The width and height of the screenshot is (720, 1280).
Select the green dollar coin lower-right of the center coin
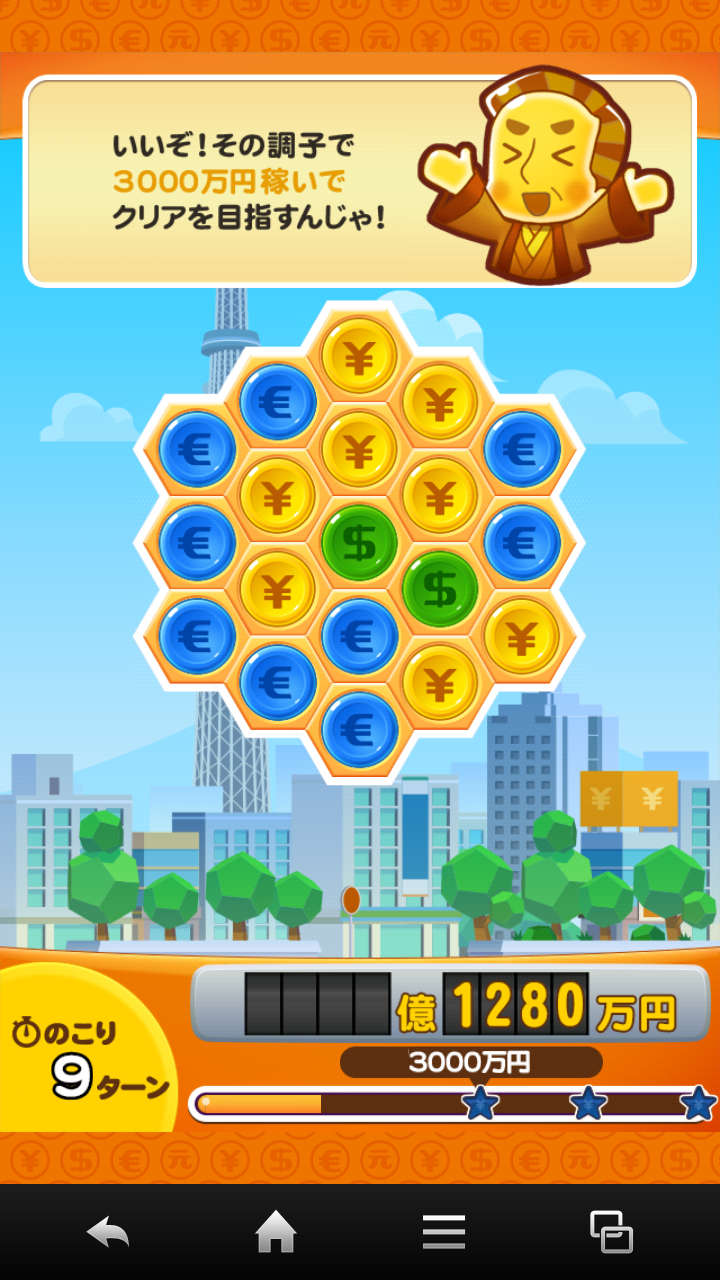(440, 589)
